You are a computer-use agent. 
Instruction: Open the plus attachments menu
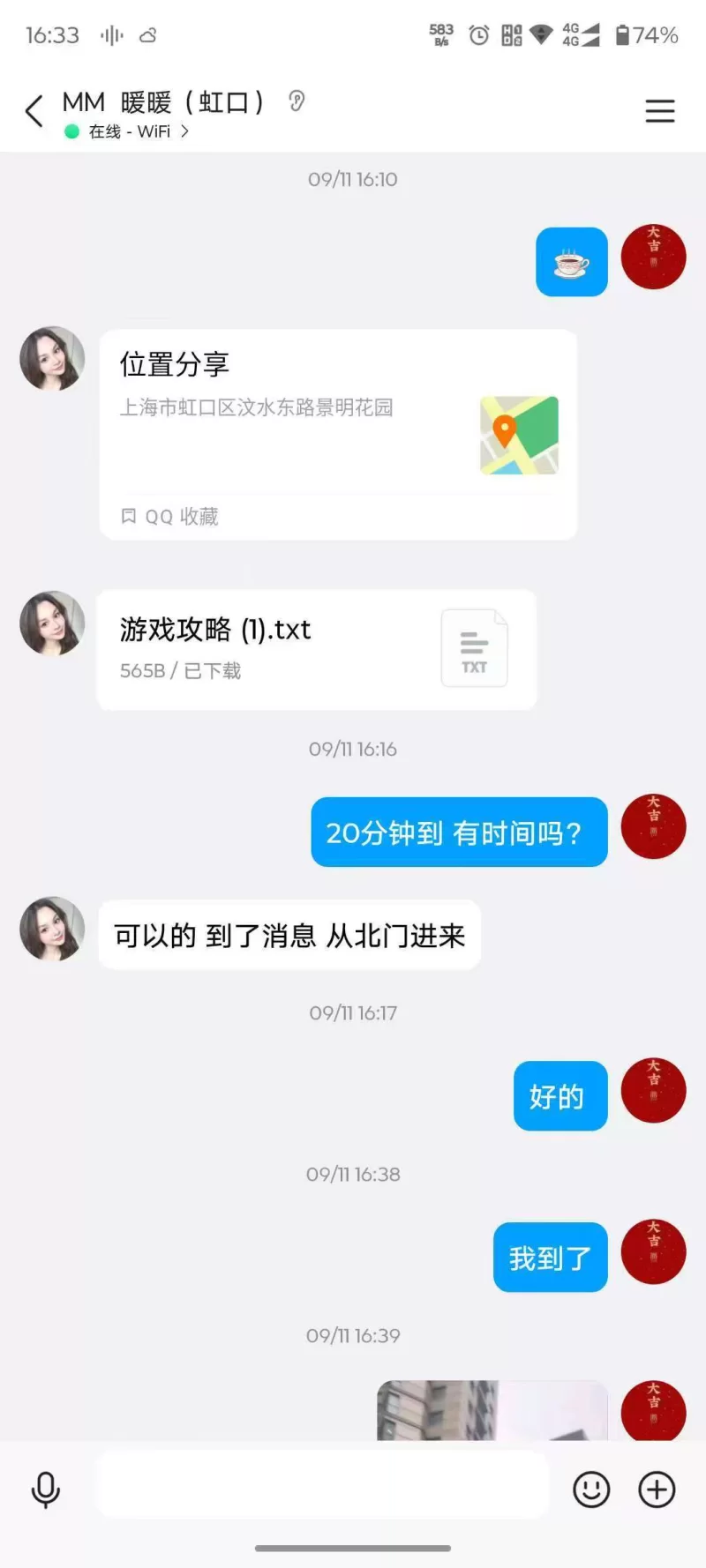pos(657,1490)
